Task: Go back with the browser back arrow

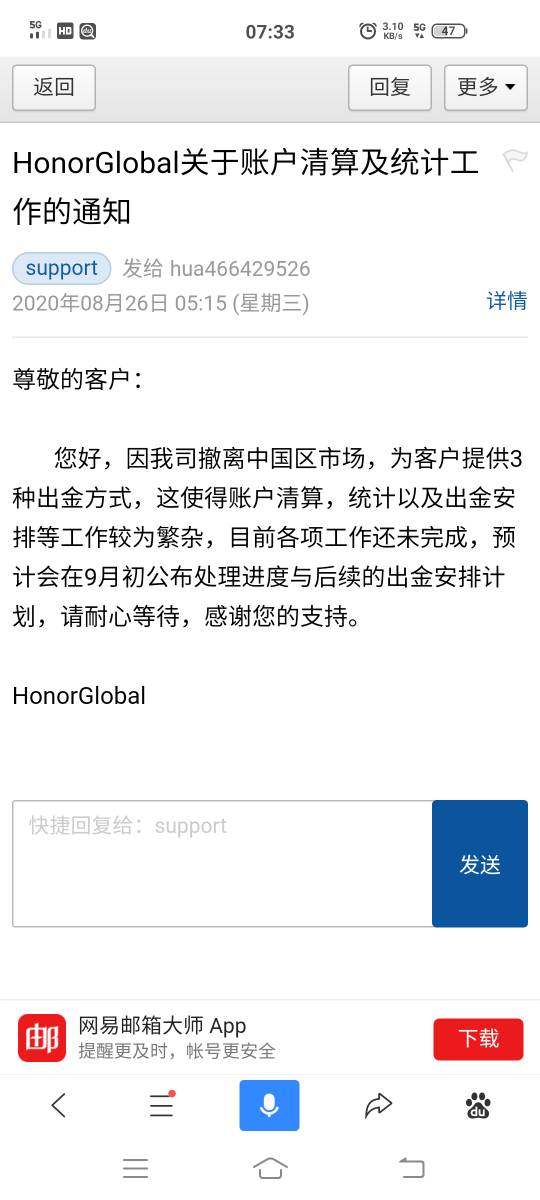Action: [59, 1105]
